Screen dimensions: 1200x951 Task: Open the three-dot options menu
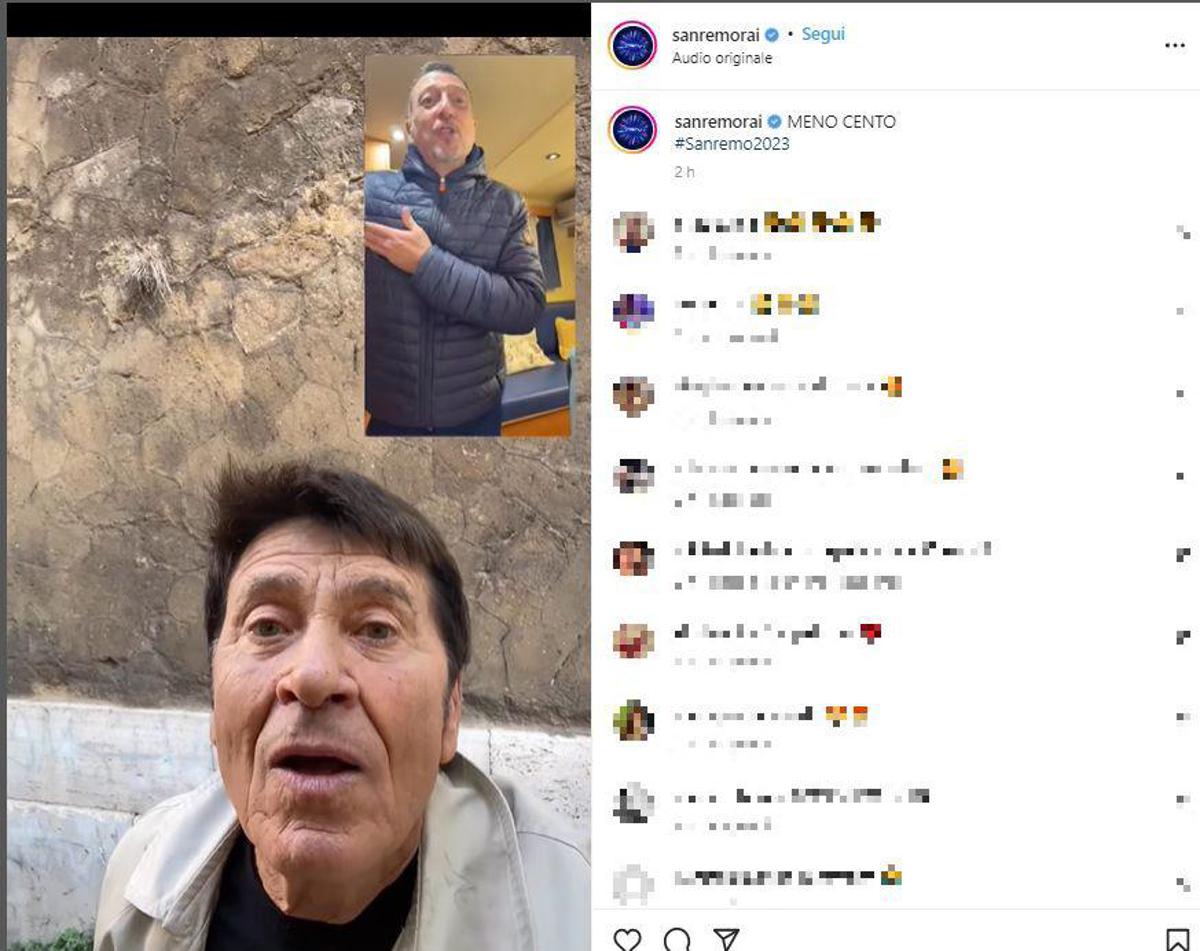pyautogui.click(x=1174, y=46)
